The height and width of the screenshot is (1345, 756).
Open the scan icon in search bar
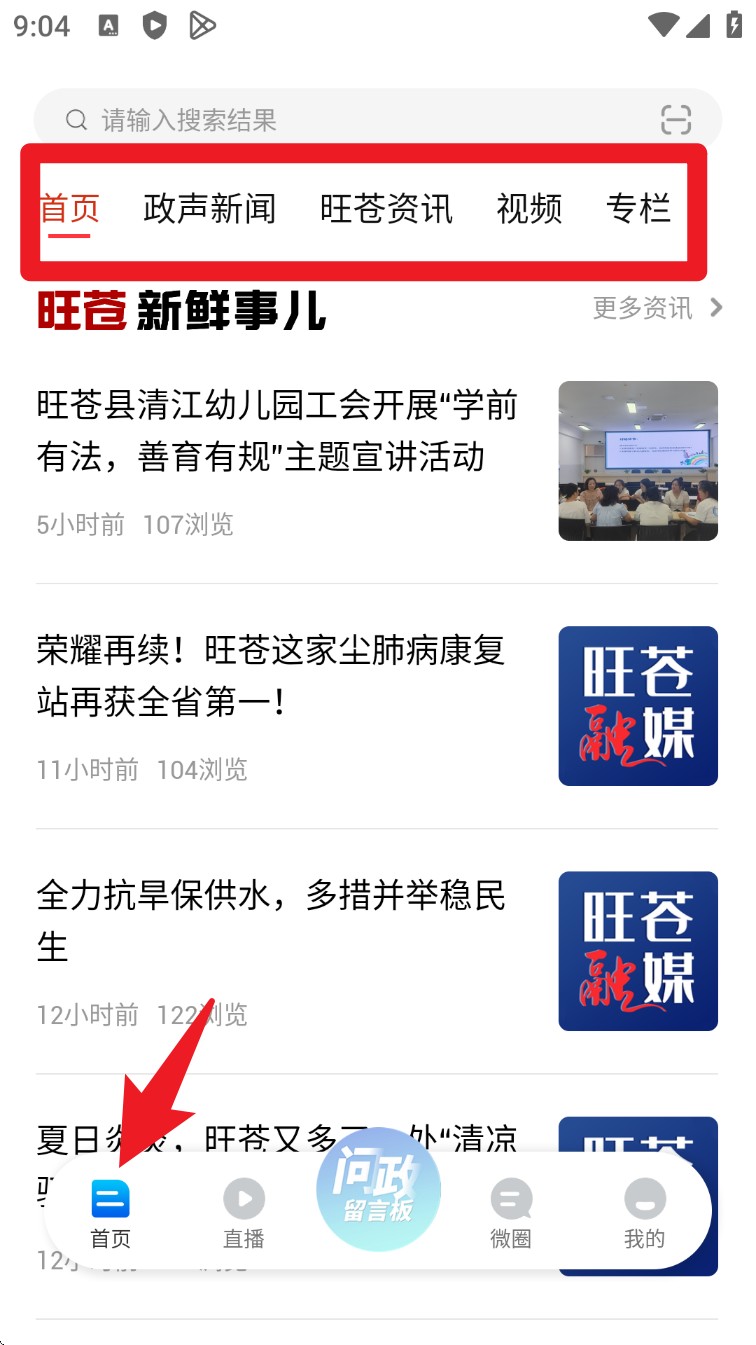(x=676, y=121)
